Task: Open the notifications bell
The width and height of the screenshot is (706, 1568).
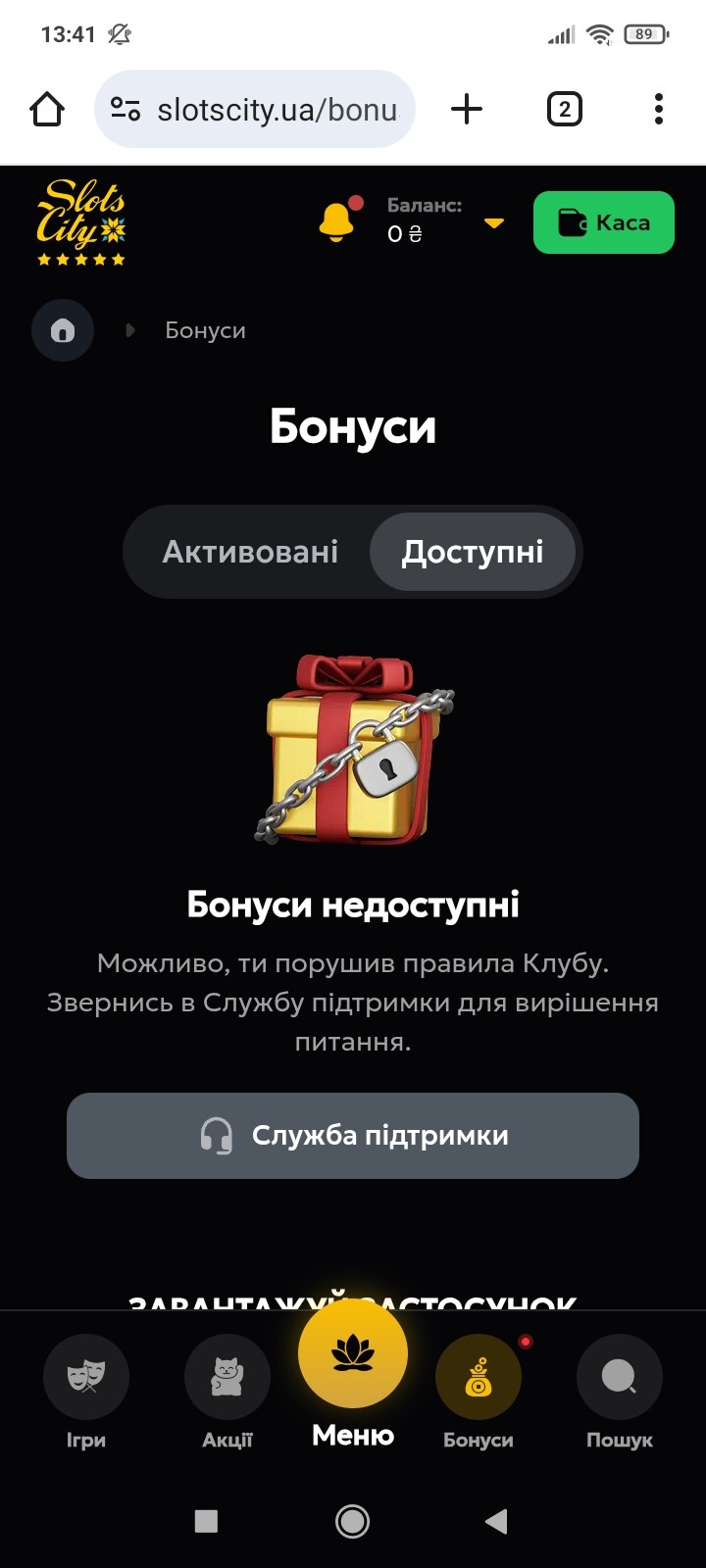Action: (x=338, y=220)
